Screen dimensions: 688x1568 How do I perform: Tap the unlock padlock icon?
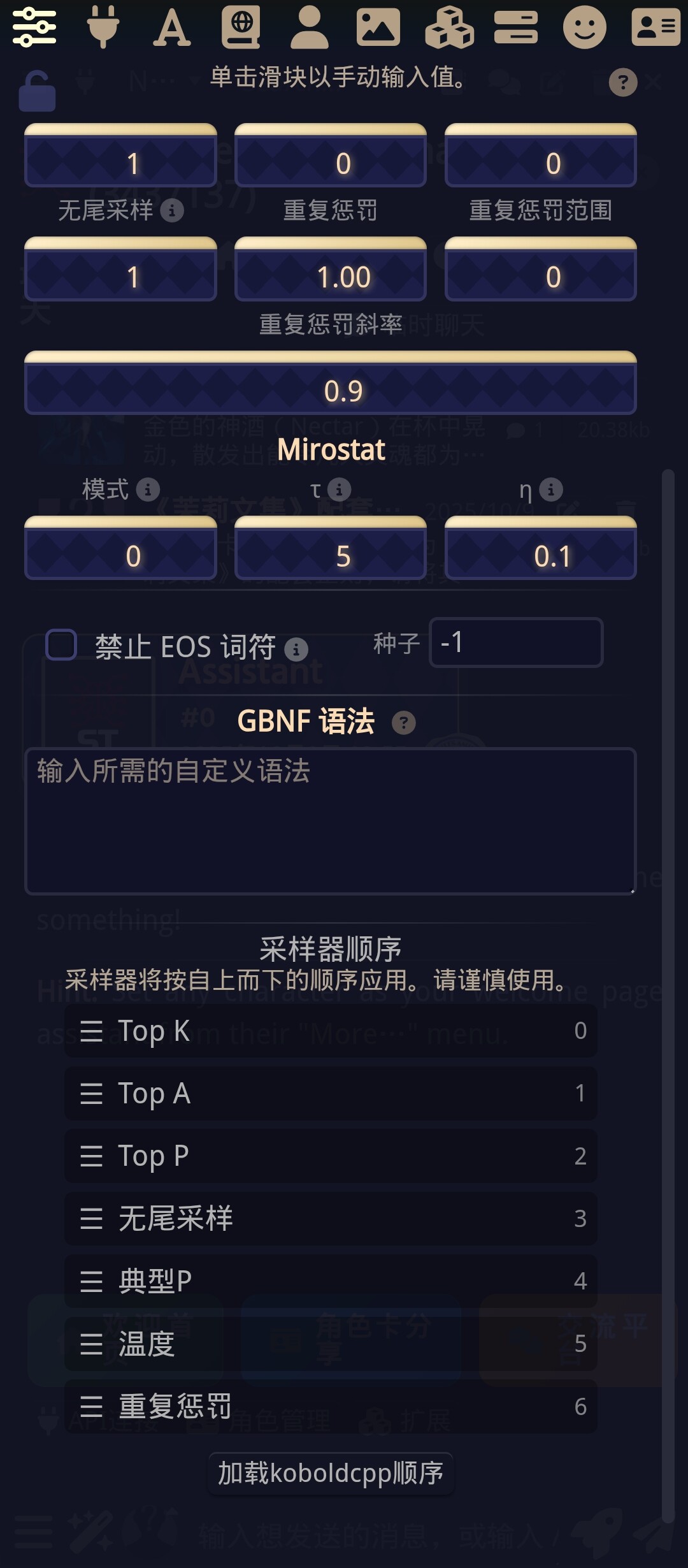37,91
